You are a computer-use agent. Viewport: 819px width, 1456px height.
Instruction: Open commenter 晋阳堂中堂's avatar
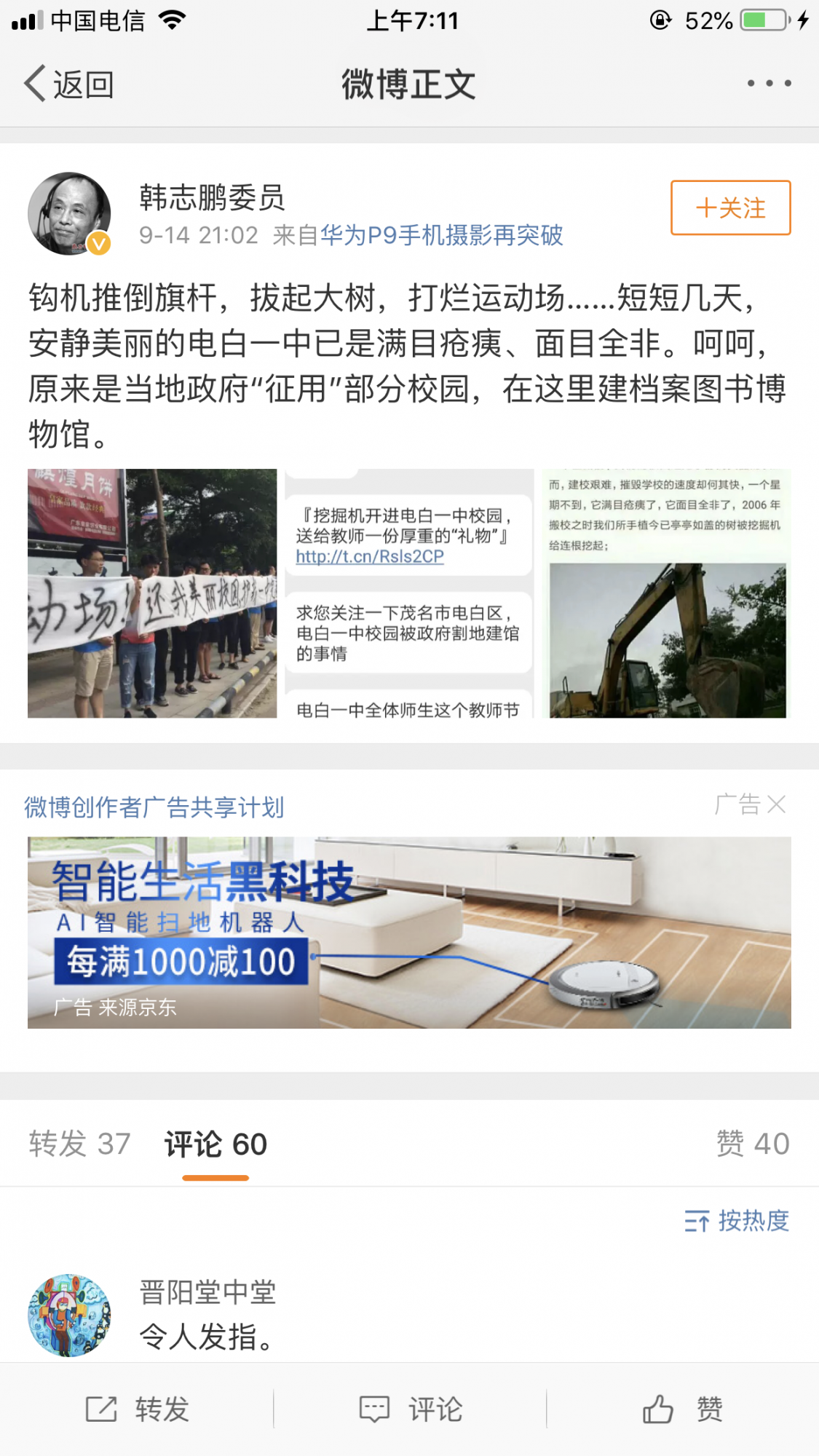(69, 1315)
